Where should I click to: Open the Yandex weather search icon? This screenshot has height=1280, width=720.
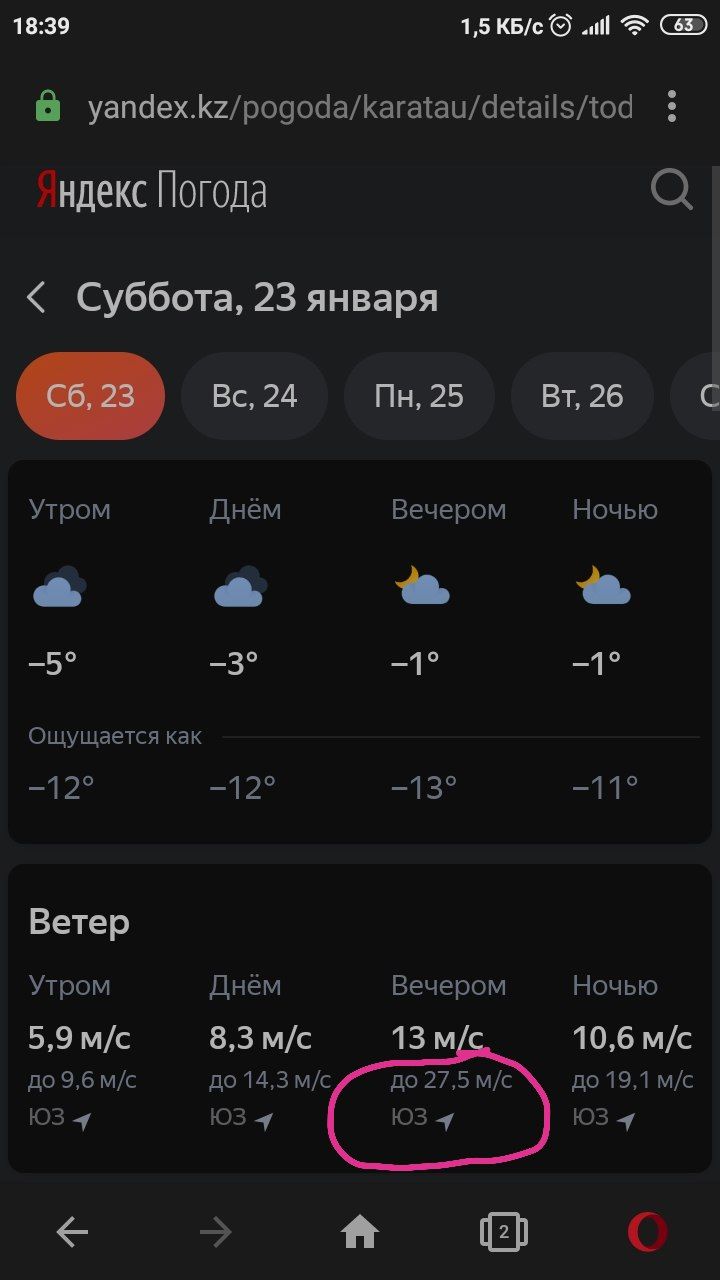672,189
